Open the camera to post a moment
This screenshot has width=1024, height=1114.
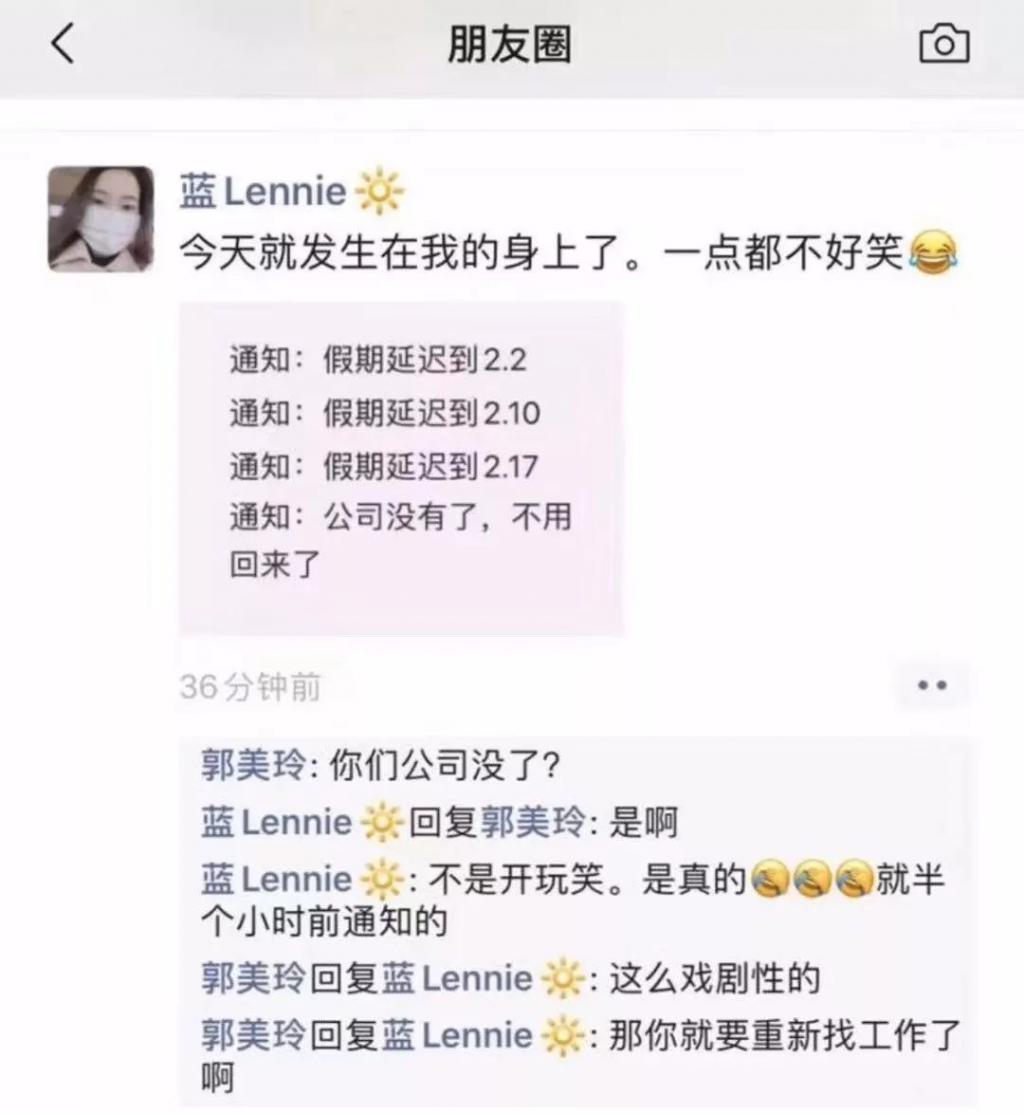coord(943,44)
